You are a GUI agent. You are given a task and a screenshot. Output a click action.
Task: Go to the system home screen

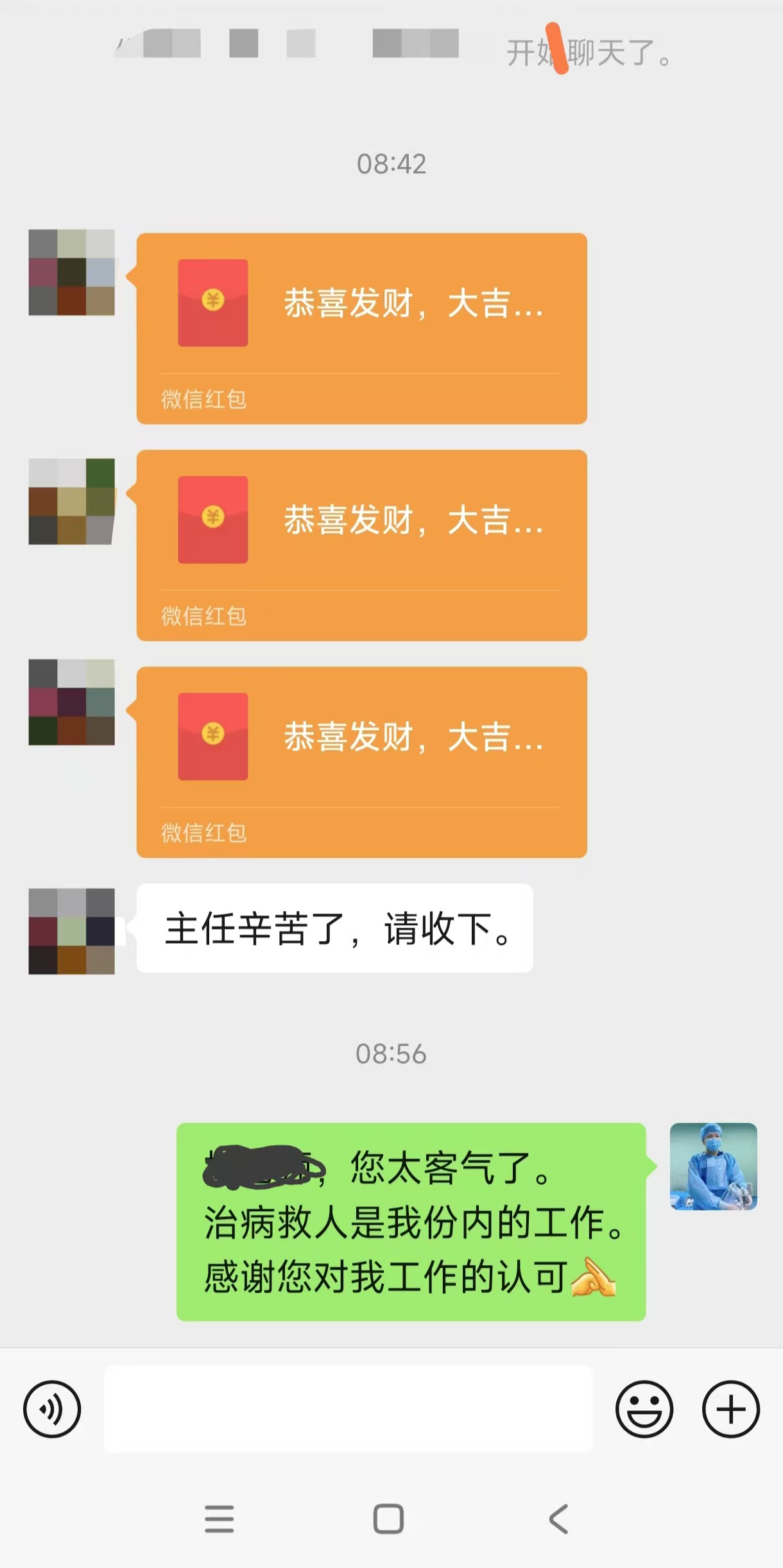[388, 1519]
